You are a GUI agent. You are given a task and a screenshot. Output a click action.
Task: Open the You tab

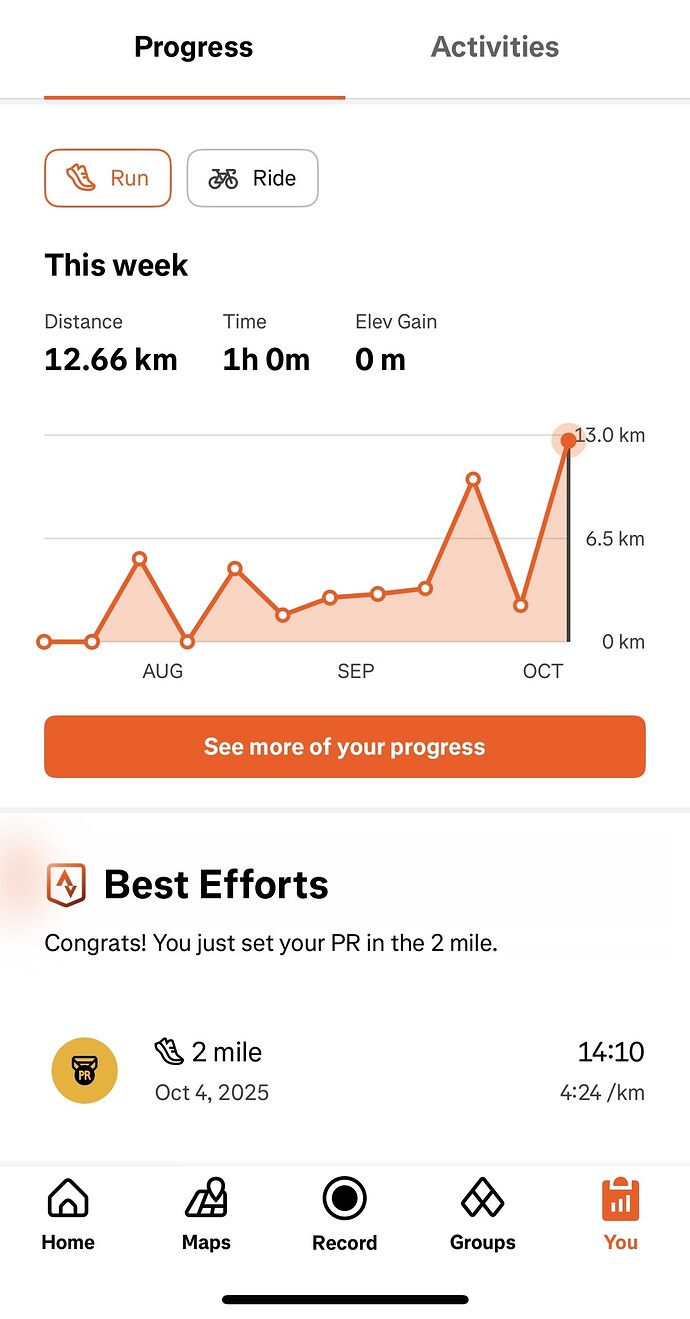620,1214
